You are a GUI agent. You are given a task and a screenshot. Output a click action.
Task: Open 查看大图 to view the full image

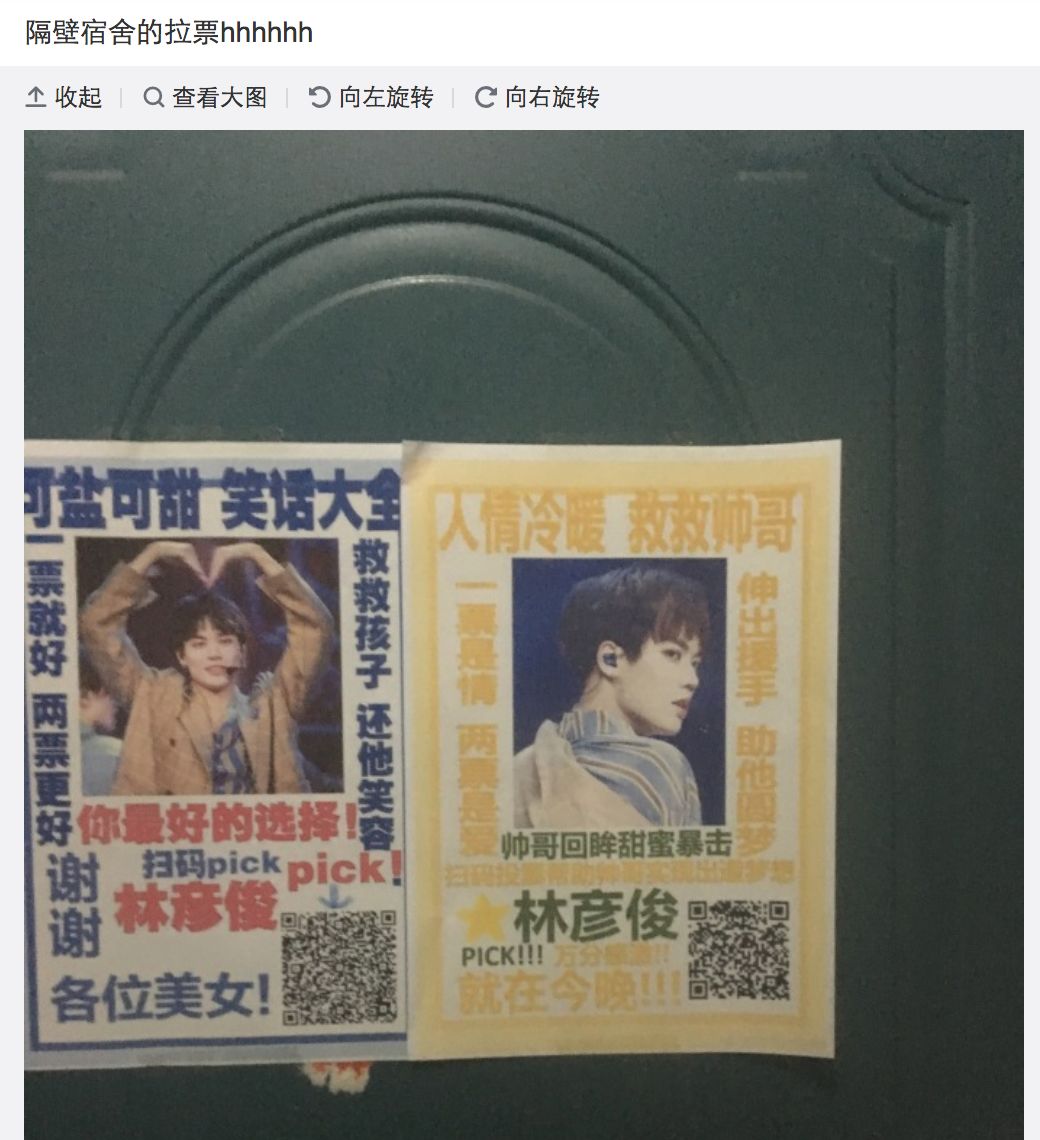tap(205, 97)
